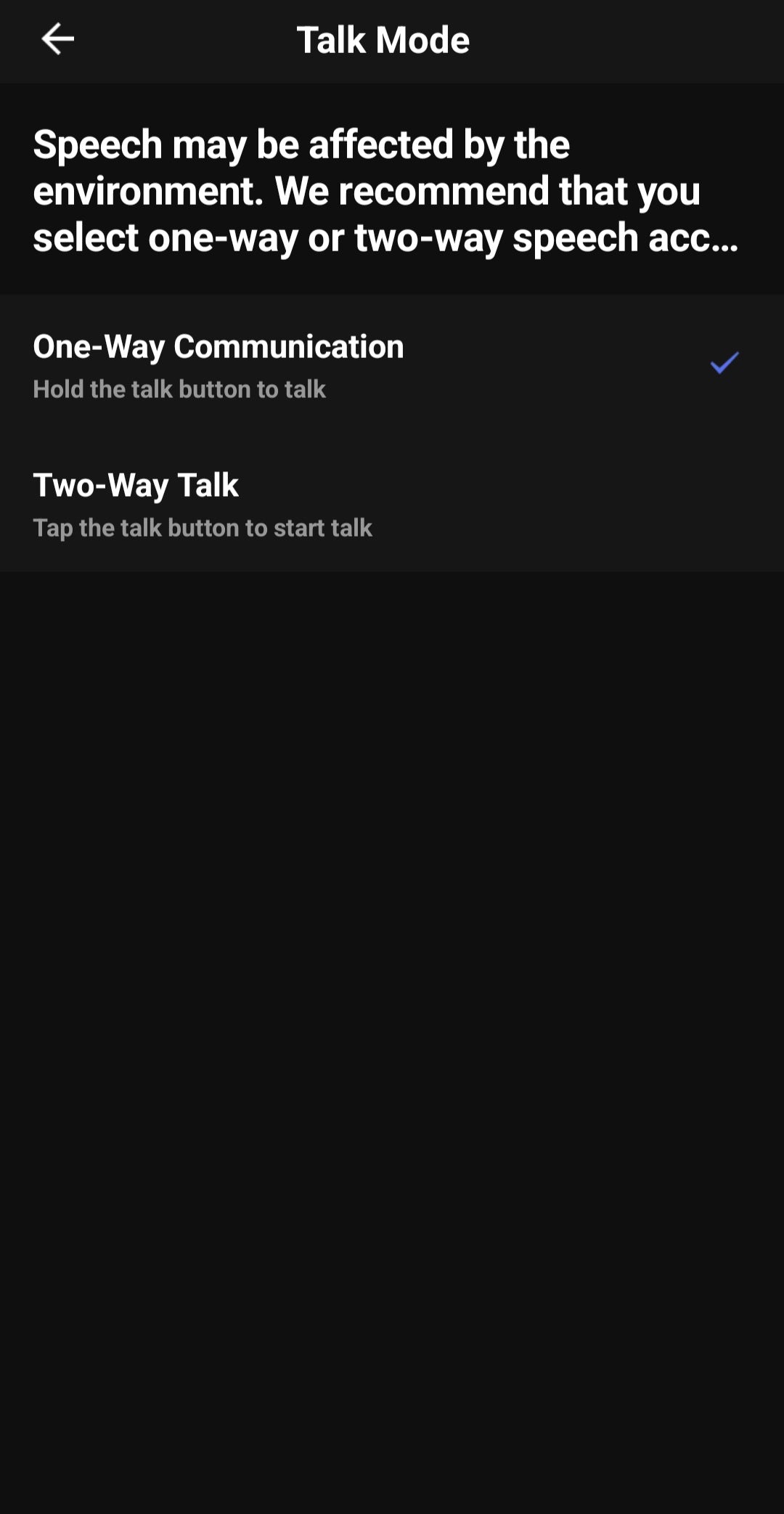Go back from Talk Mode
Image resolution: width=784 pixels, height=1514 pixels.
tap(58, 39)
